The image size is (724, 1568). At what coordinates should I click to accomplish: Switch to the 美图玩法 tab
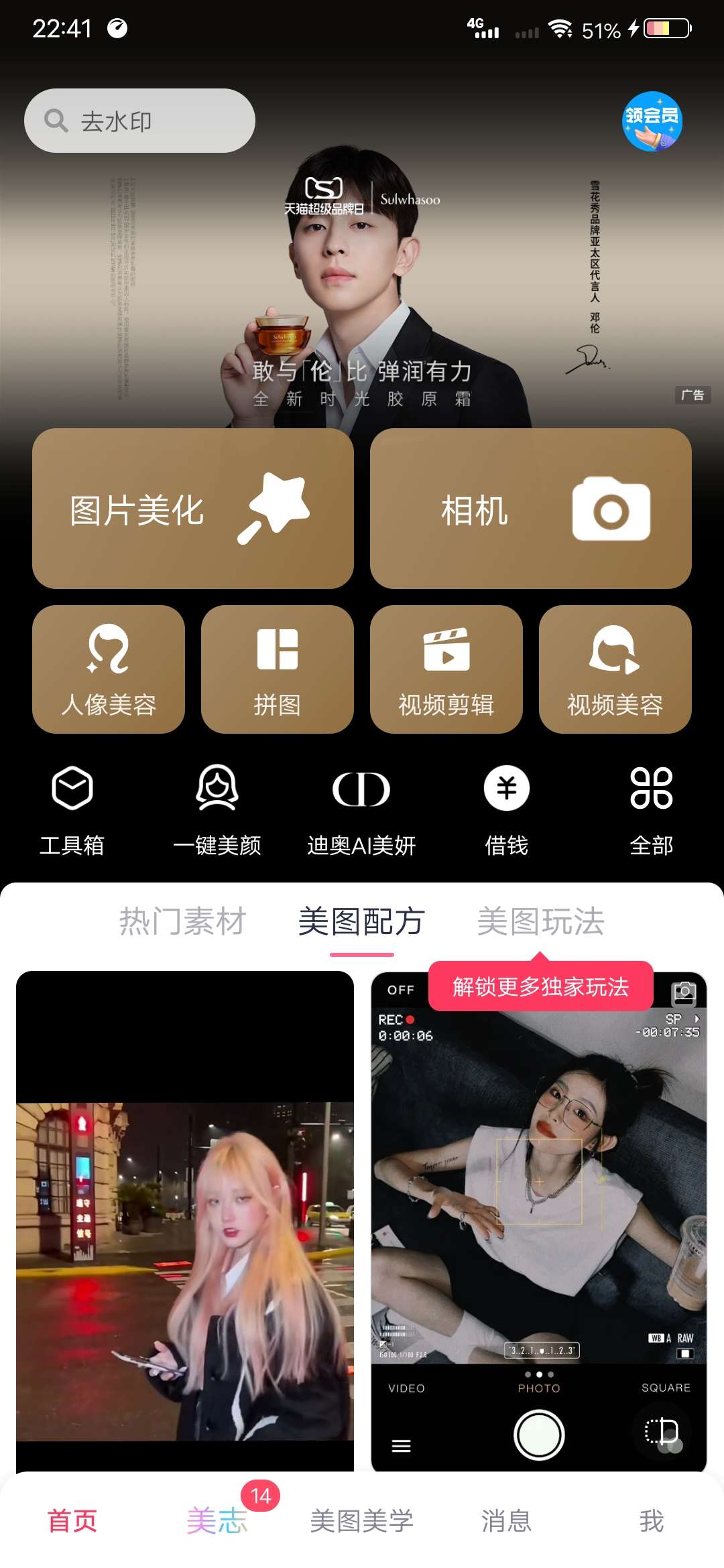click(540, 921)
